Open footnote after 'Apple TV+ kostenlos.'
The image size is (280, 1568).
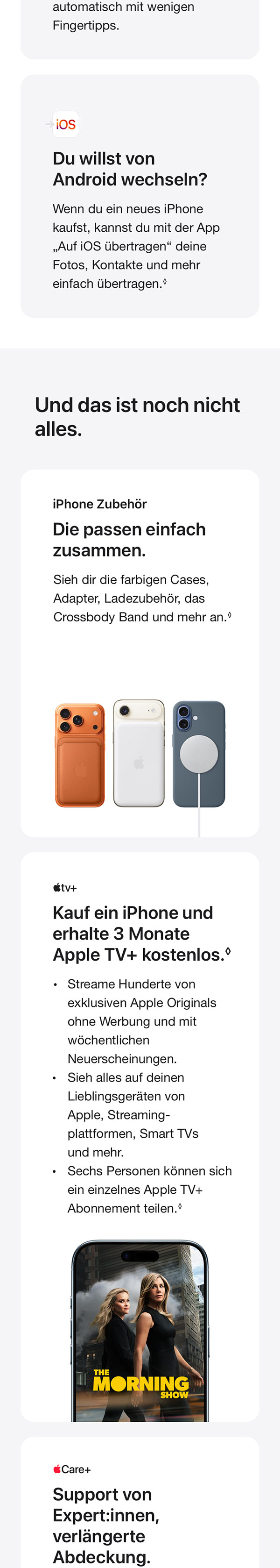tap(228, 951)
